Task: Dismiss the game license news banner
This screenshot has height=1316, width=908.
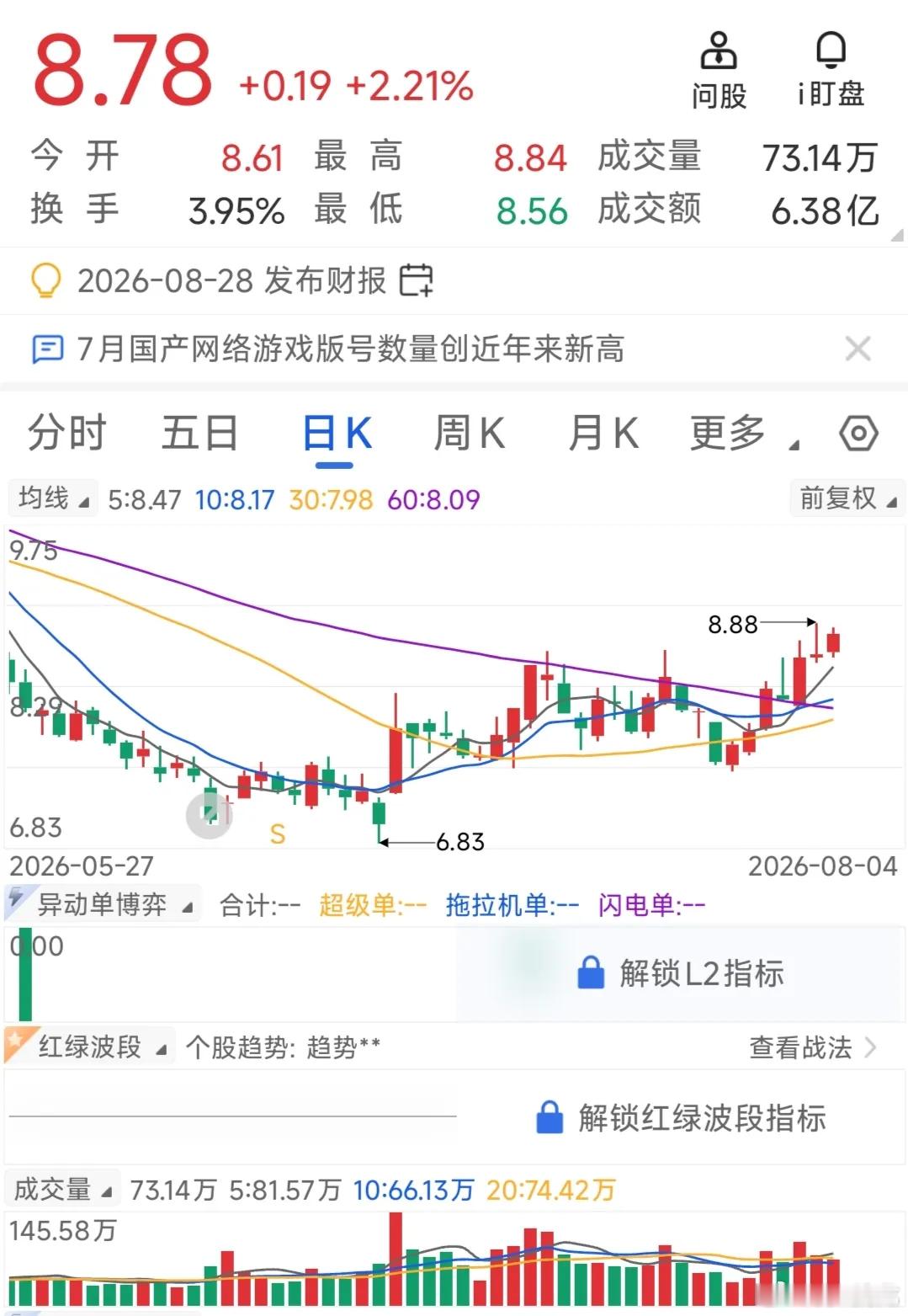Action: point(858,349)
